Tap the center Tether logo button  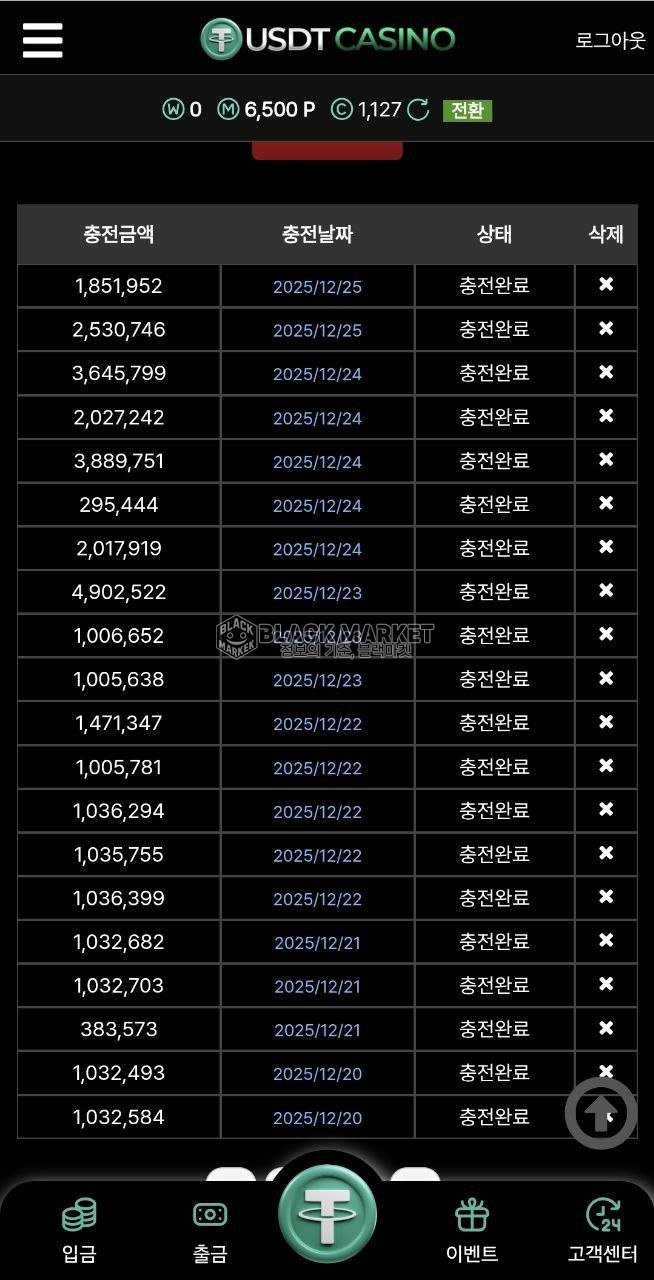click(x=327, y=1213)
